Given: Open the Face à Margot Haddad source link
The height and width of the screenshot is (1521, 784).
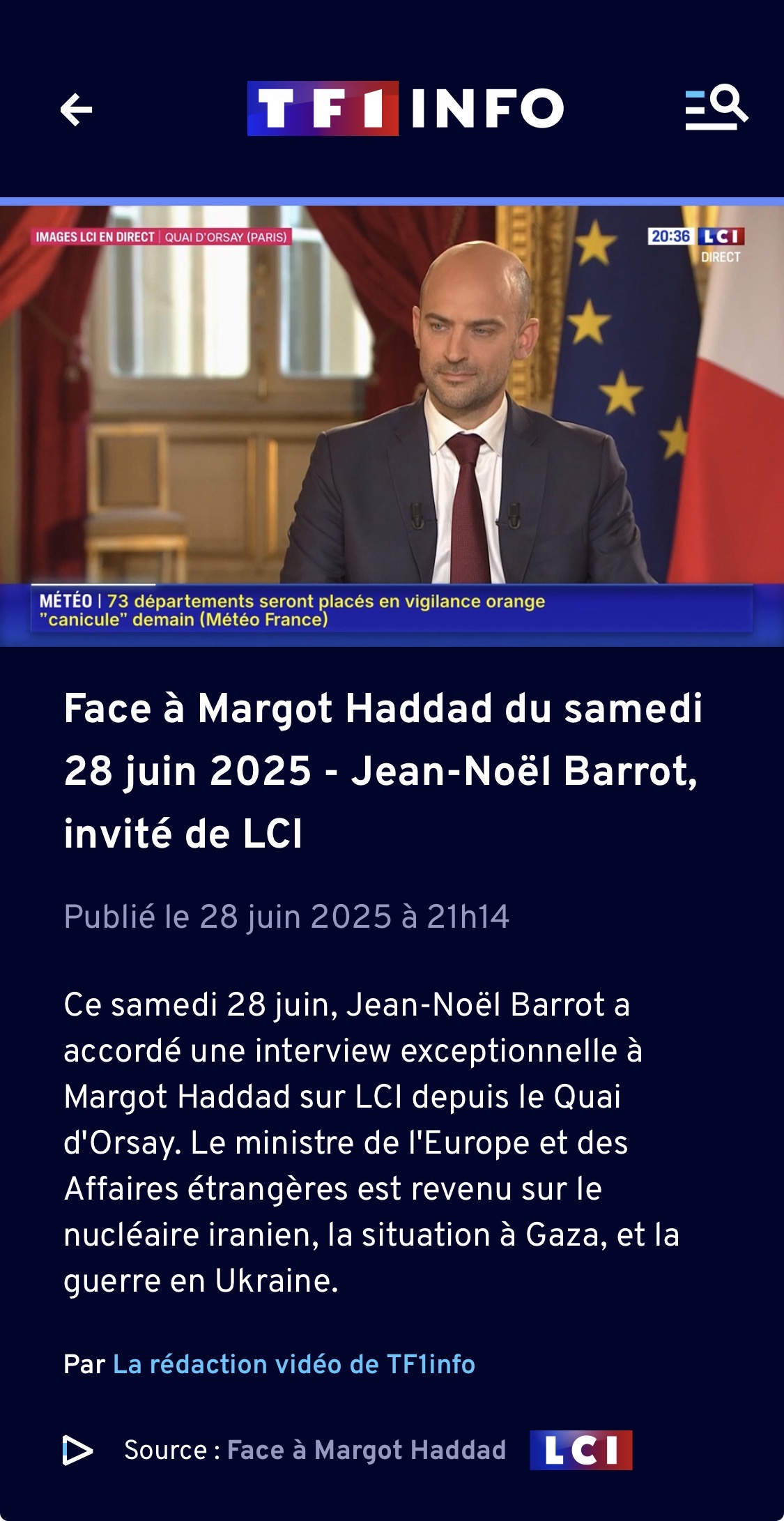Looking at the screenshot, I should [x=367, y=1450].
